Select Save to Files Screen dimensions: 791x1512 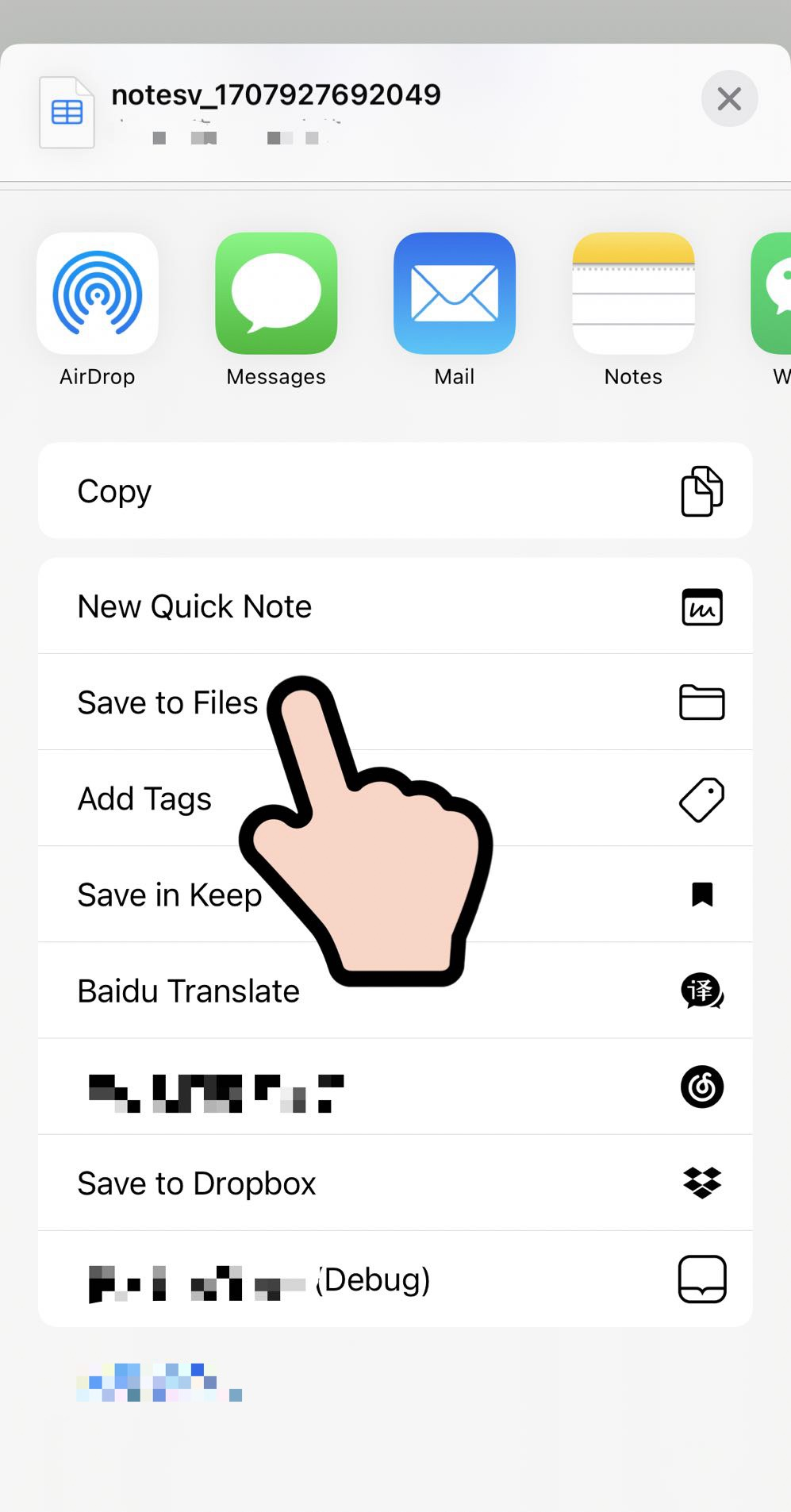[x=169, y=702]
